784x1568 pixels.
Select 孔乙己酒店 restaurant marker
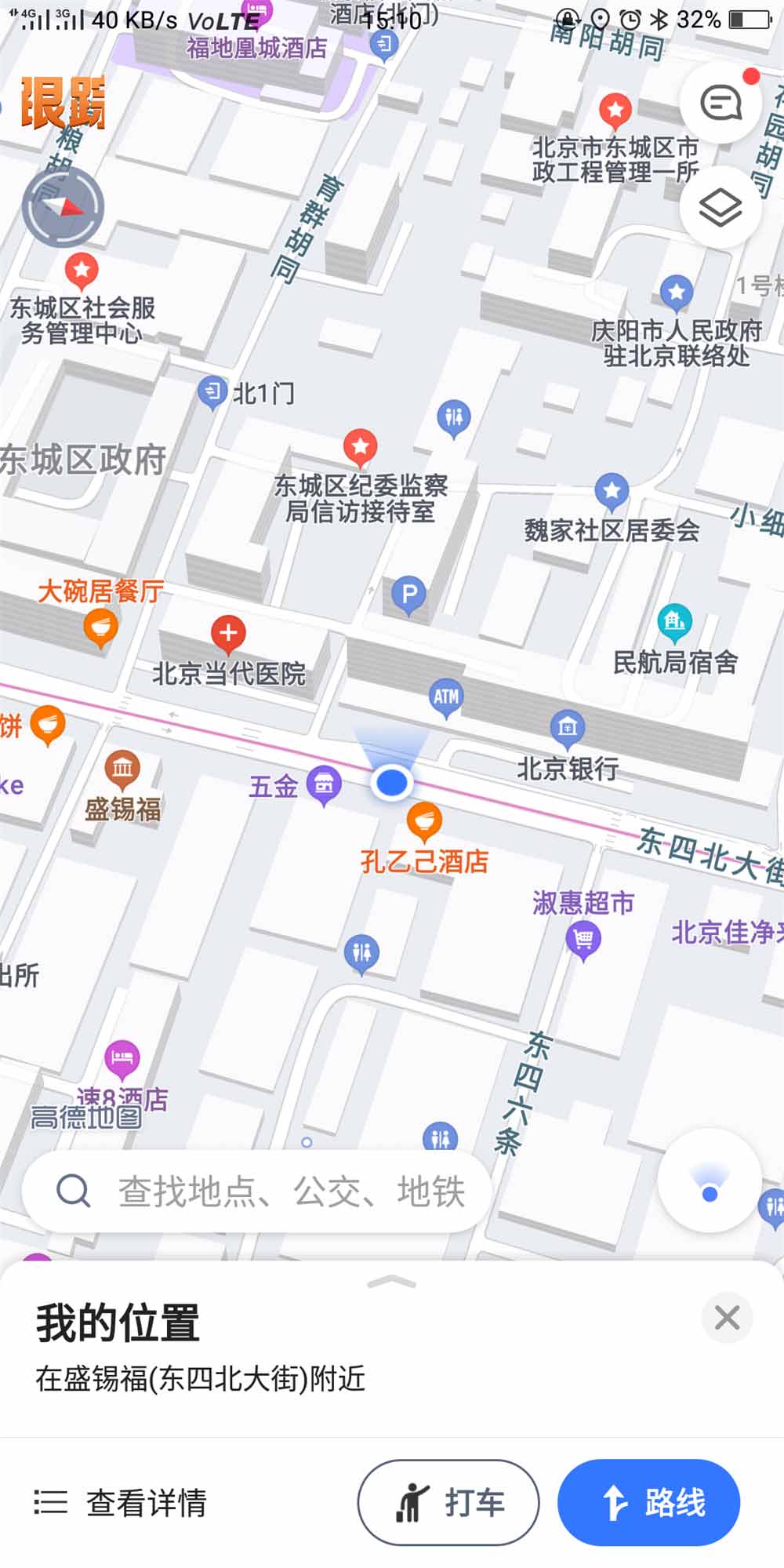coord(424,822)
